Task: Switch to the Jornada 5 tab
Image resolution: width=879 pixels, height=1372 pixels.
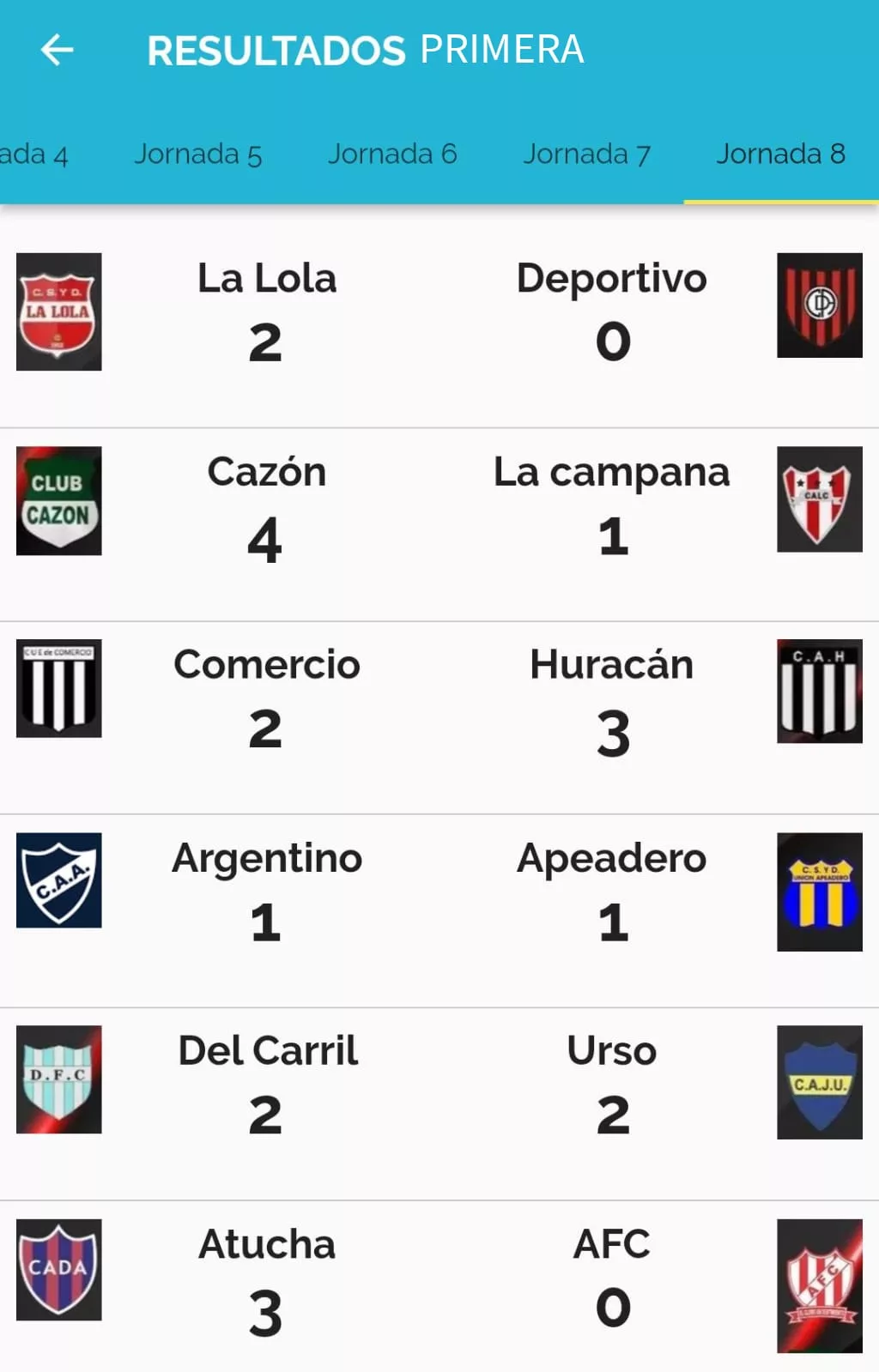Action: [x=197, y=154]
